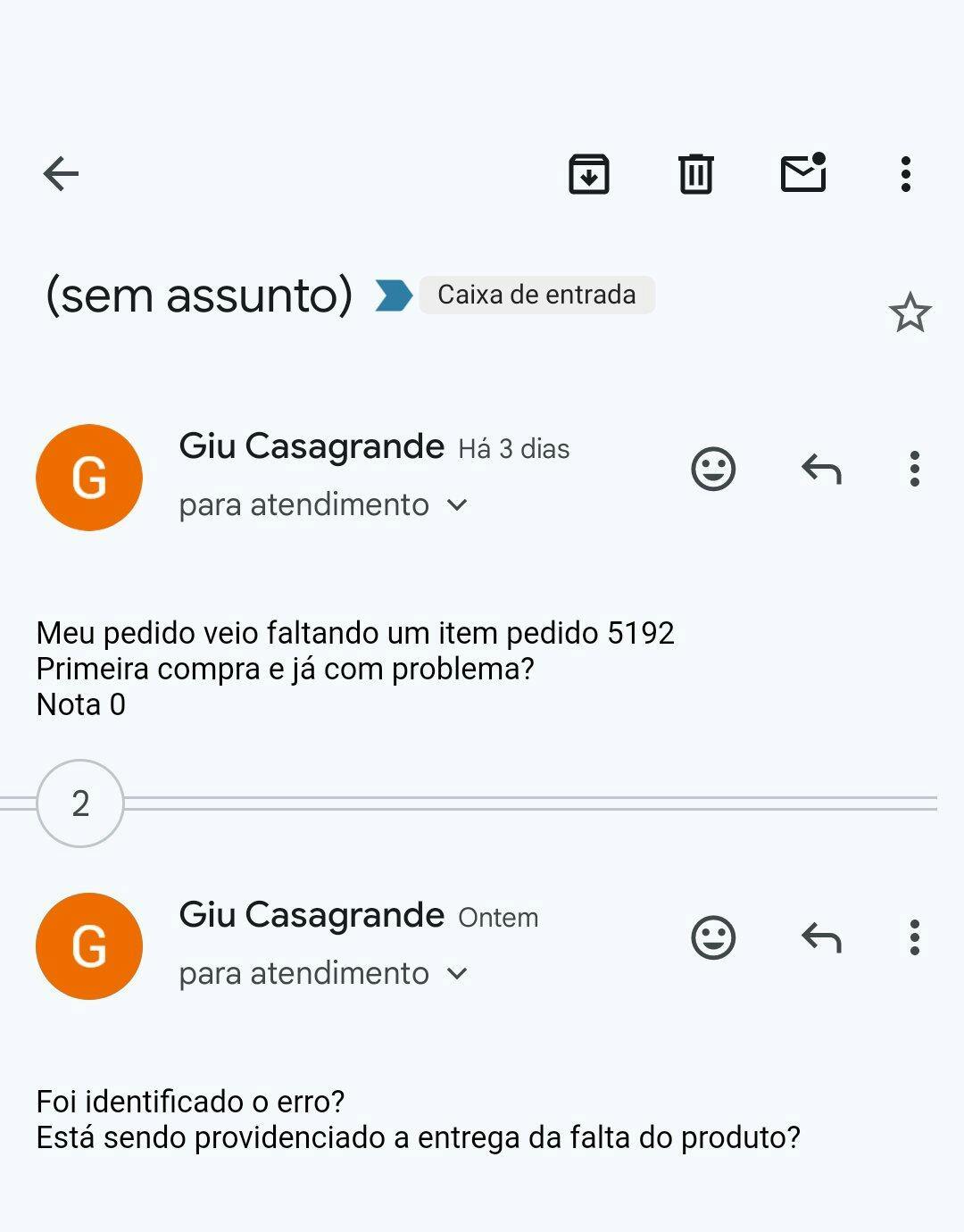Tap the important marker beside the subject
Image resolution: width=964 pixels, height=1232 pixels.
[x=394, y=296]
